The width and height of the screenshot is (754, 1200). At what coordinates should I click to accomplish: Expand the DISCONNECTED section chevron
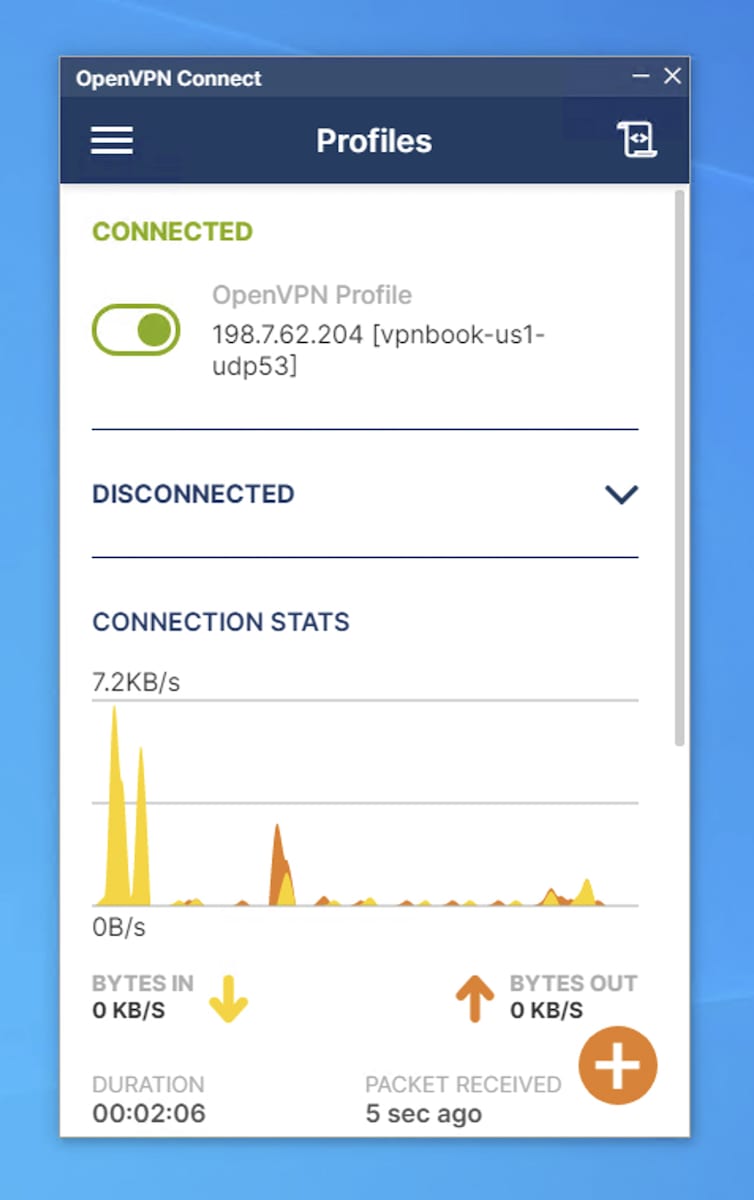tap(621, 494)
